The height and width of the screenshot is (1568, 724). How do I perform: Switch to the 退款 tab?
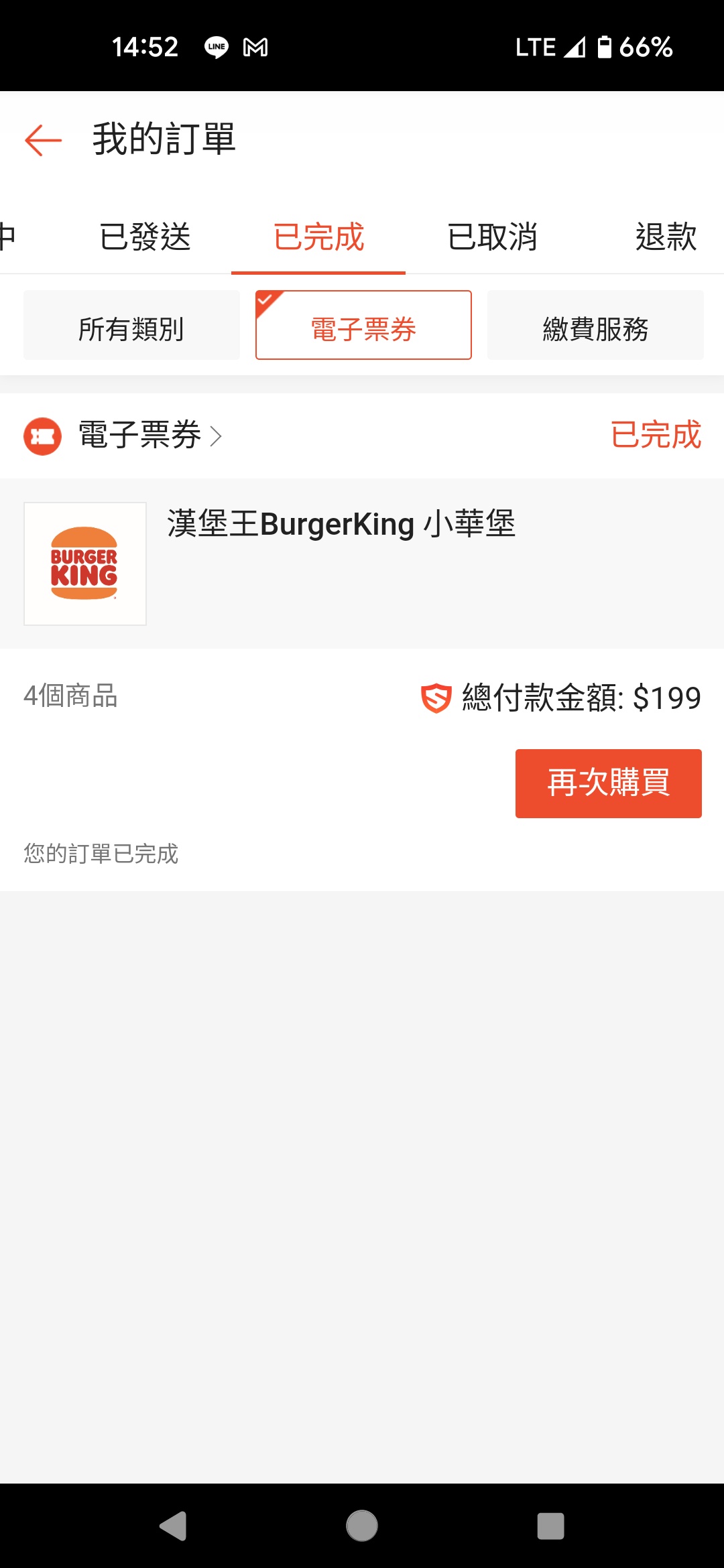click(666, 237)
